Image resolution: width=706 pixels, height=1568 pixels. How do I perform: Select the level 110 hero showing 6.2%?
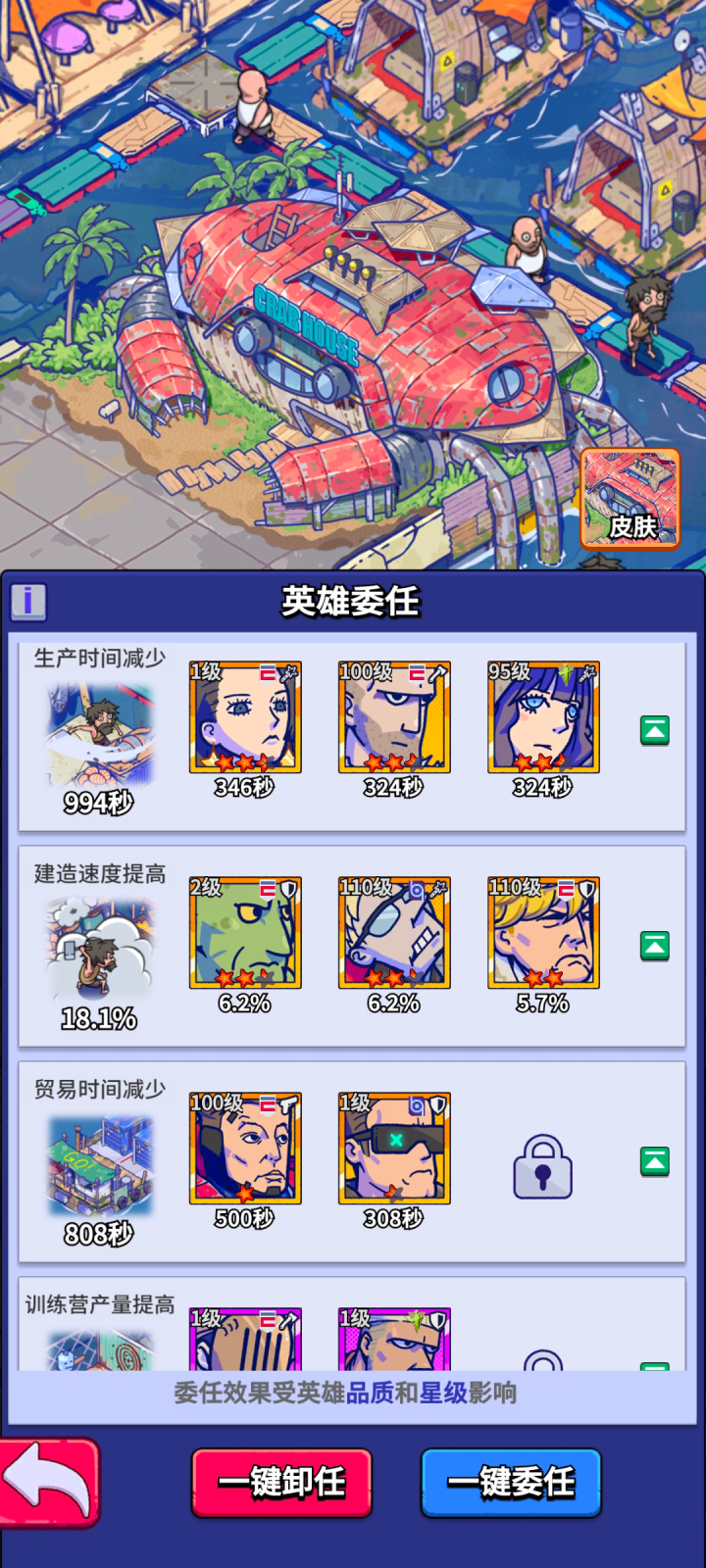(x=394, y=933)
